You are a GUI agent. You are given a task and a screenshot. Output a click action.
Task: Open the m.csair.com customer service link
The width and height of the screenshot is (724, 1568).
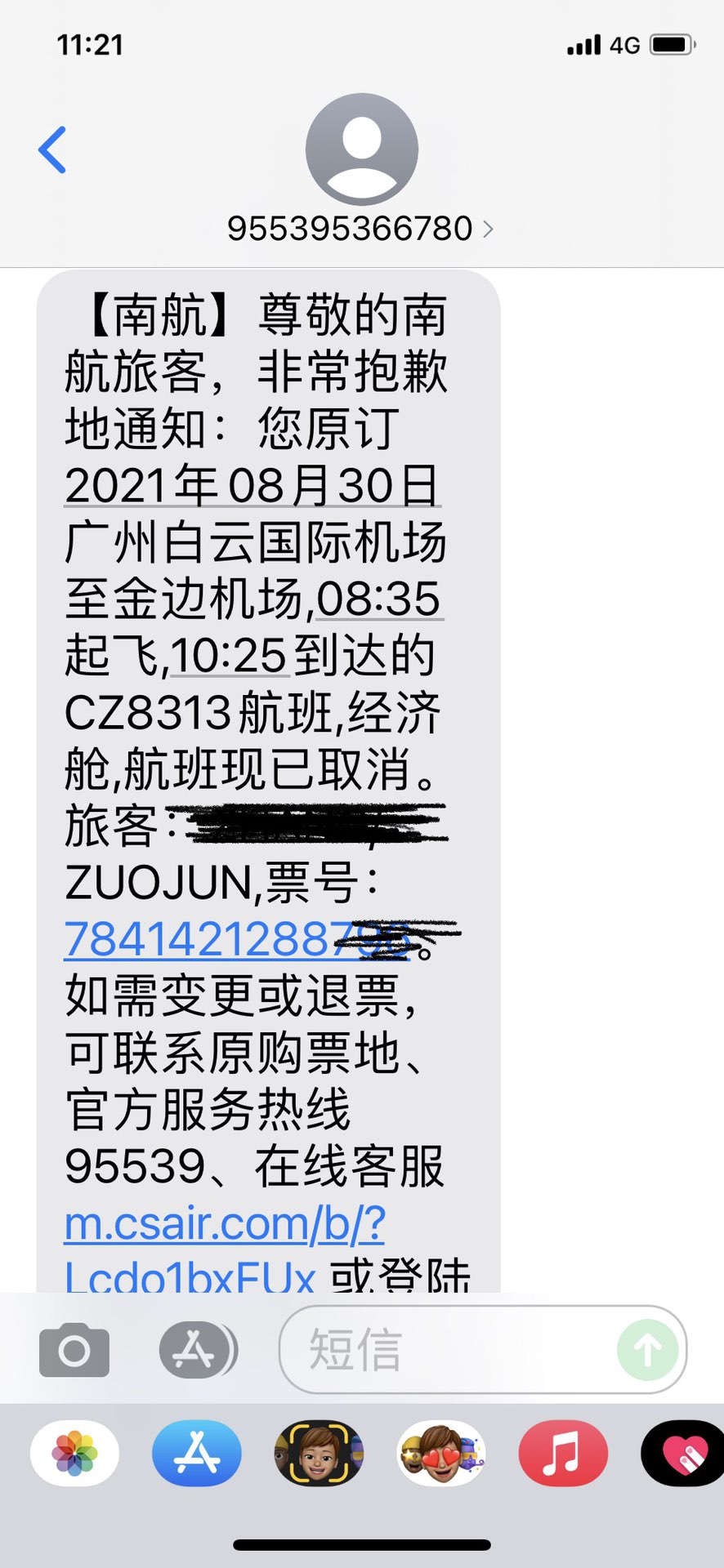(x=225, y=1223)
